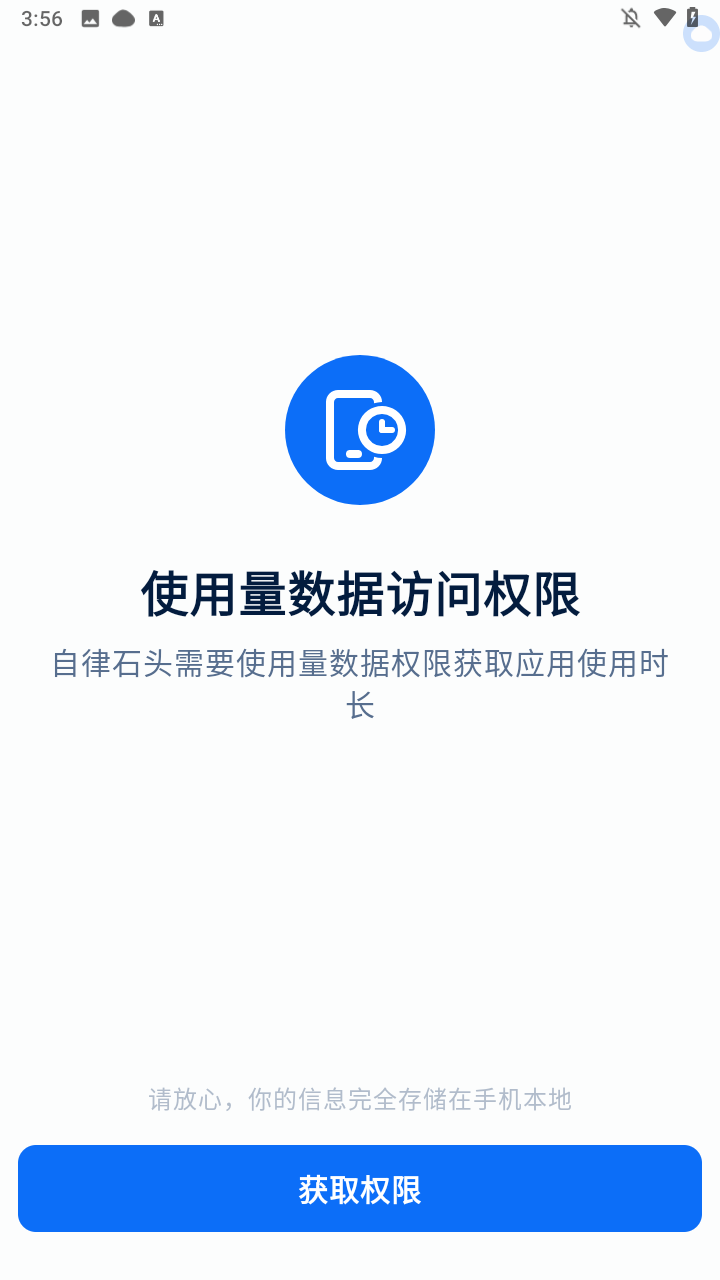Tap the muted notifications bell icon
The width and height of the screenshot is (720, 1280).
(630, 17)
